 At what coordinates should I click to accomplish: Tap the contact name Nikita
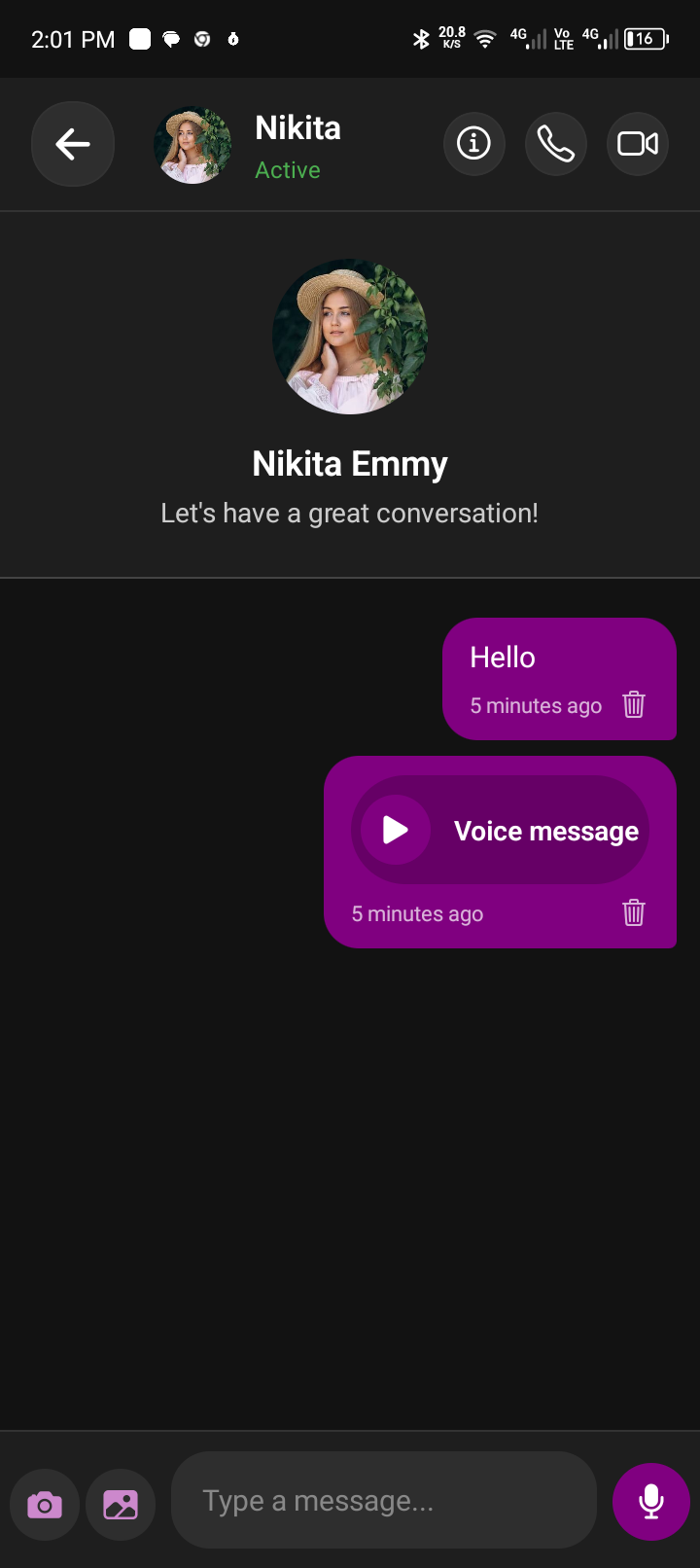click(x=297, y=127)
